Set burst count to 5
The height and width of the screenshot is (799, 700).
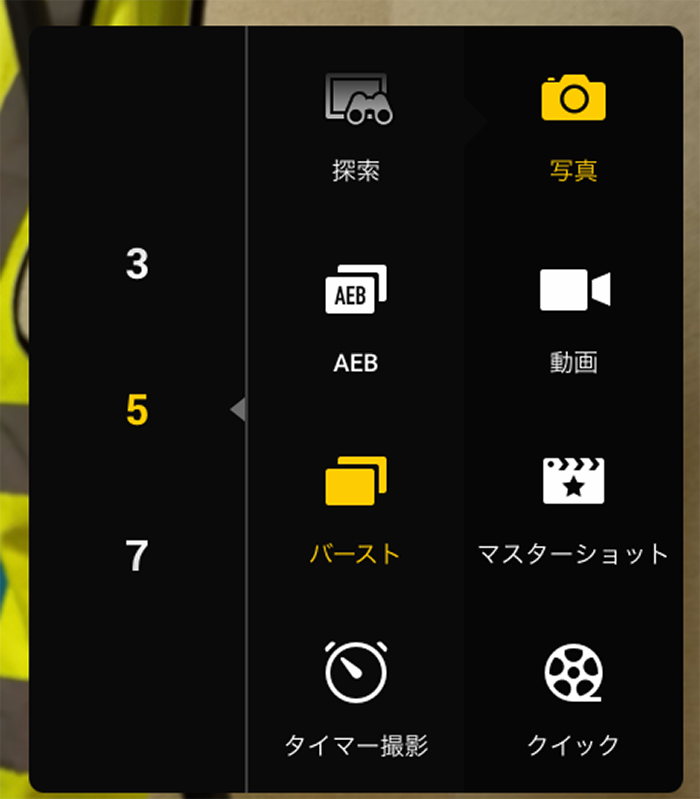pos(137,410)
